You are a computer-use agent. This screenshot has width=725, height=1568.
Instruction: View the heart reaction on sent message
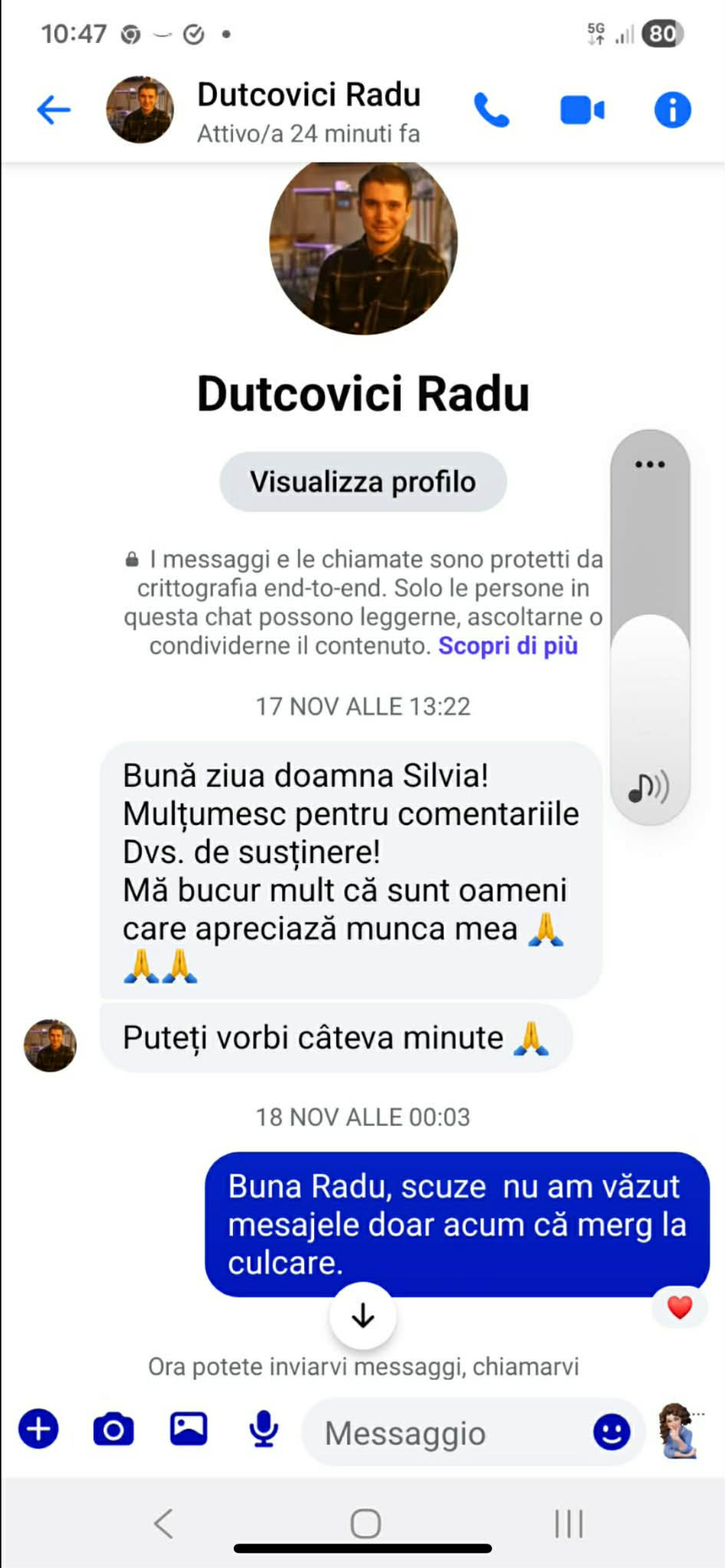pyautogui.click(x=679, y=1307)
